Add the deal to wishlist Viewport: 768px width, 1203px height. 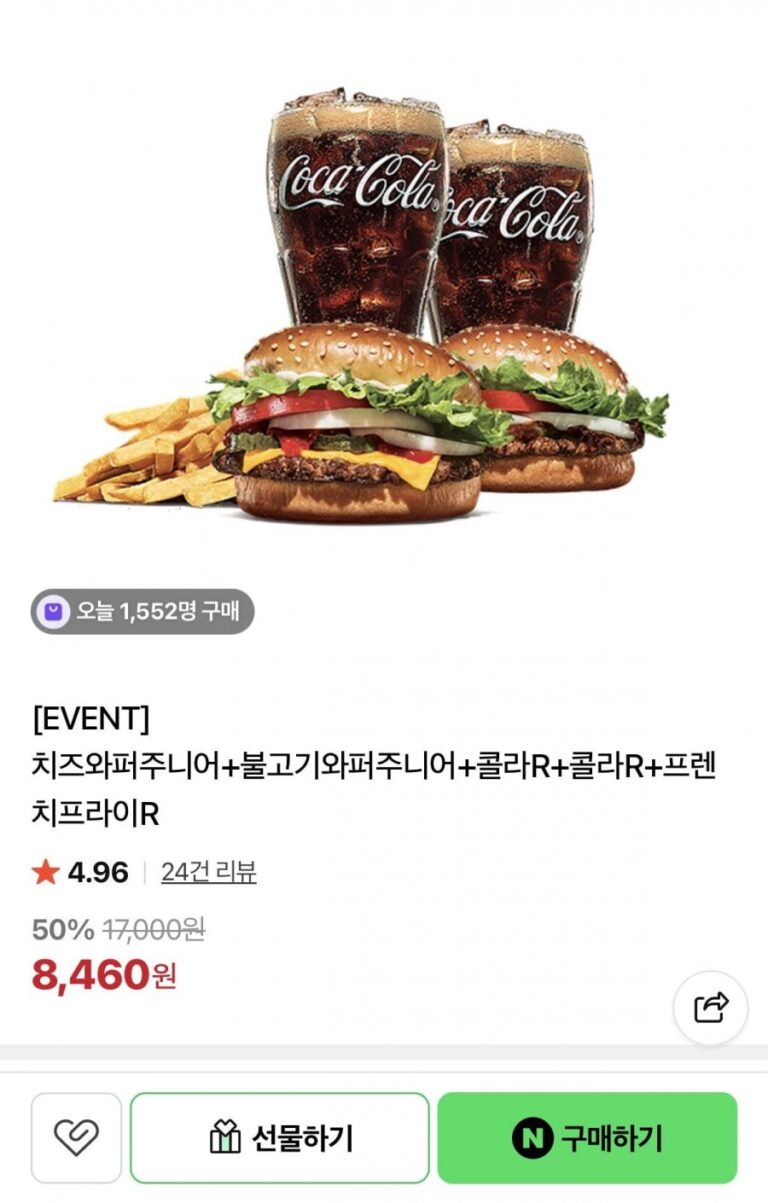[76, 1138]
